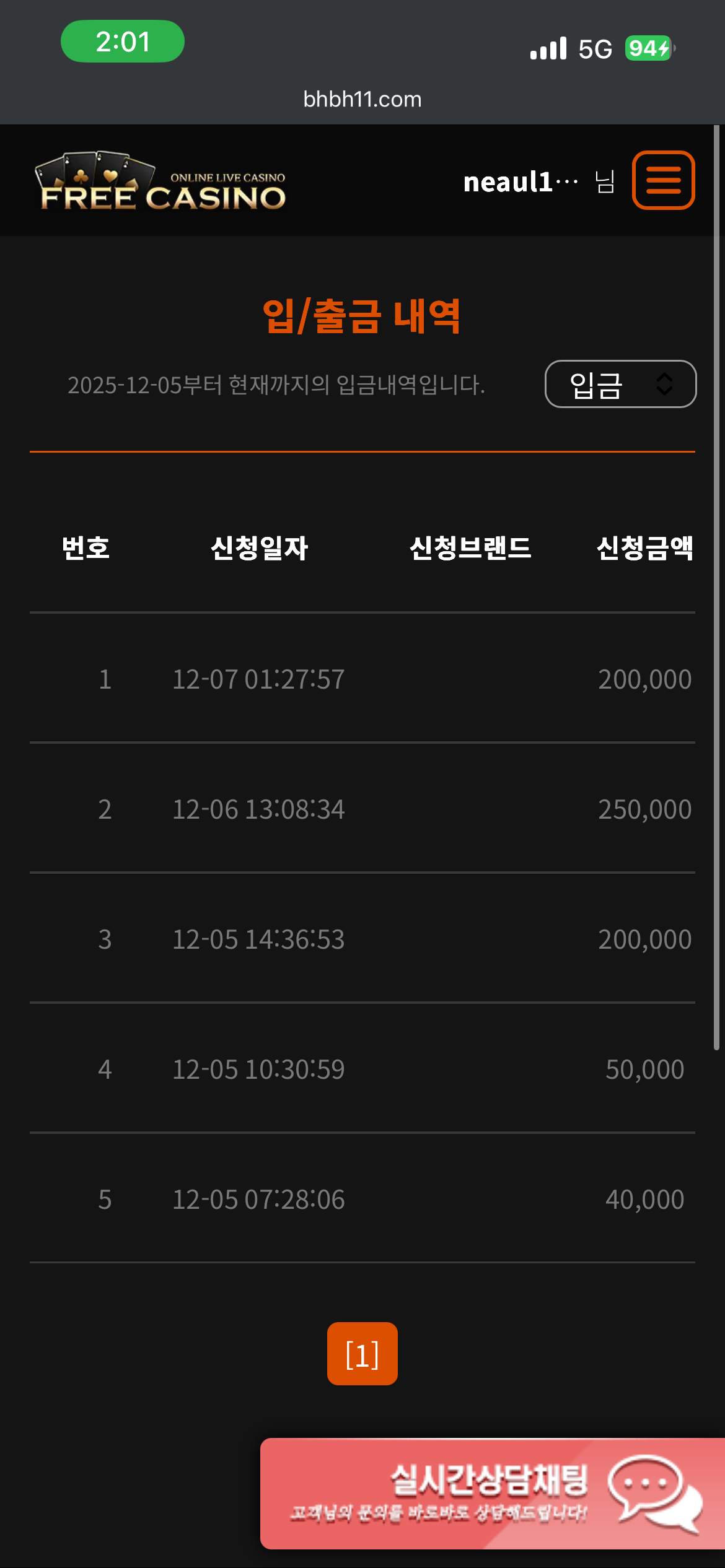Tap the battery status icon
Image resolution: width=725 pixels, height=1568 pixels.
point(647,48)
